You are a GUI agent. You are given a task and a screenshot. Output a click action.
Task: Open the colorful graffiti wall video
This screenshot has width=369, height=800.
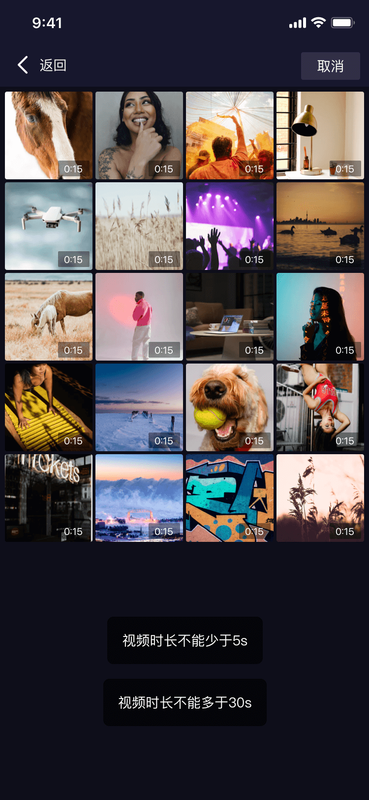[x=230, y=498]
